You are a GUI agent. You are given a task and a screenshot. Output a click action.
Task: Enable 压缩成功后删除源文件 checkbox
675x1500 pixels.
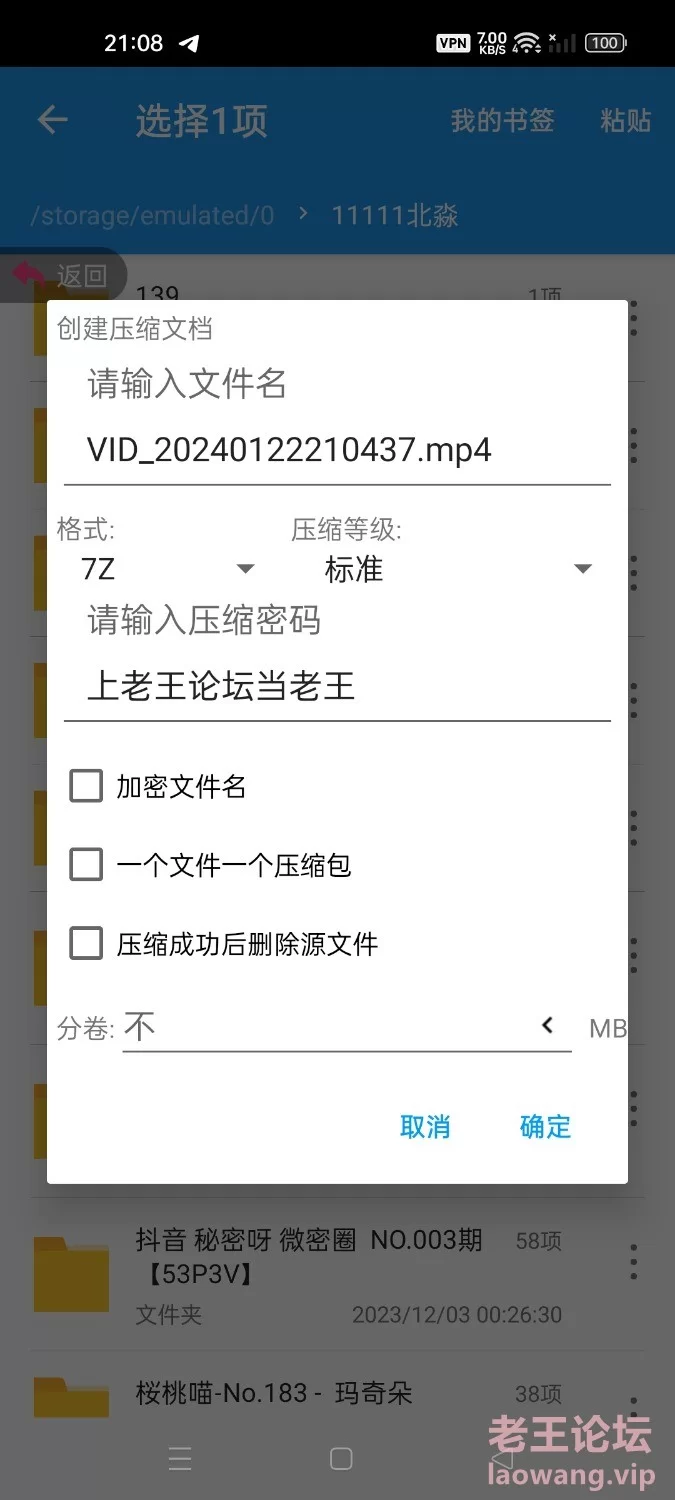(87, 943)
